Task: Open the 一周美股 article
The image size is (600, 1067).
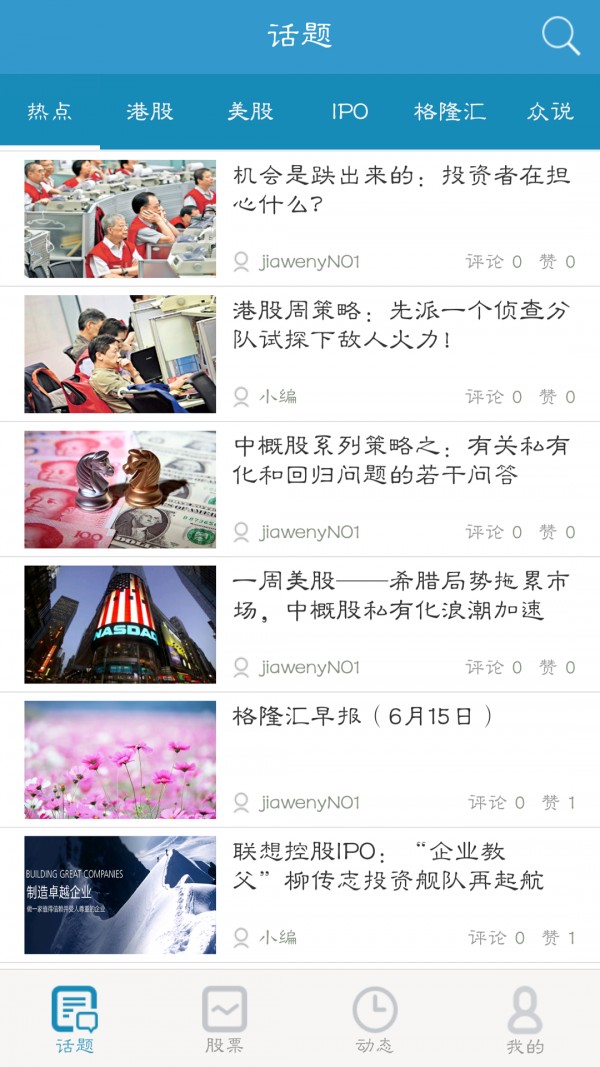Action: (401, 595)
